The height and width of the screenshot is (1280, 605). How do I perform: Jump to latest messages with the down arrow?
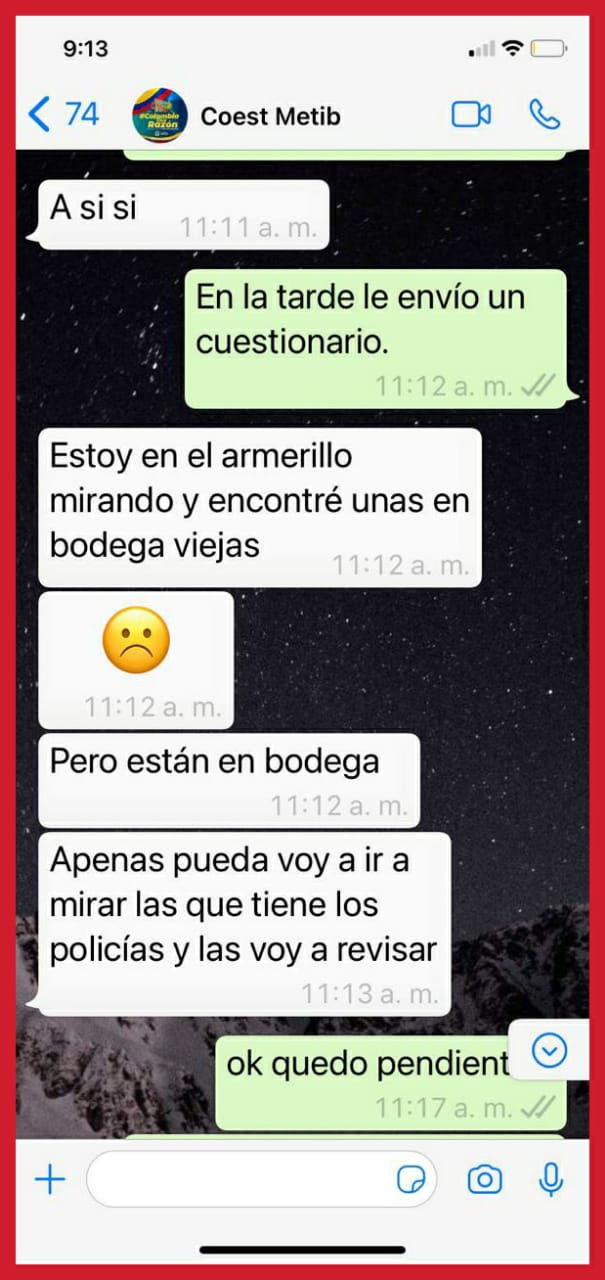[550, 1050]
